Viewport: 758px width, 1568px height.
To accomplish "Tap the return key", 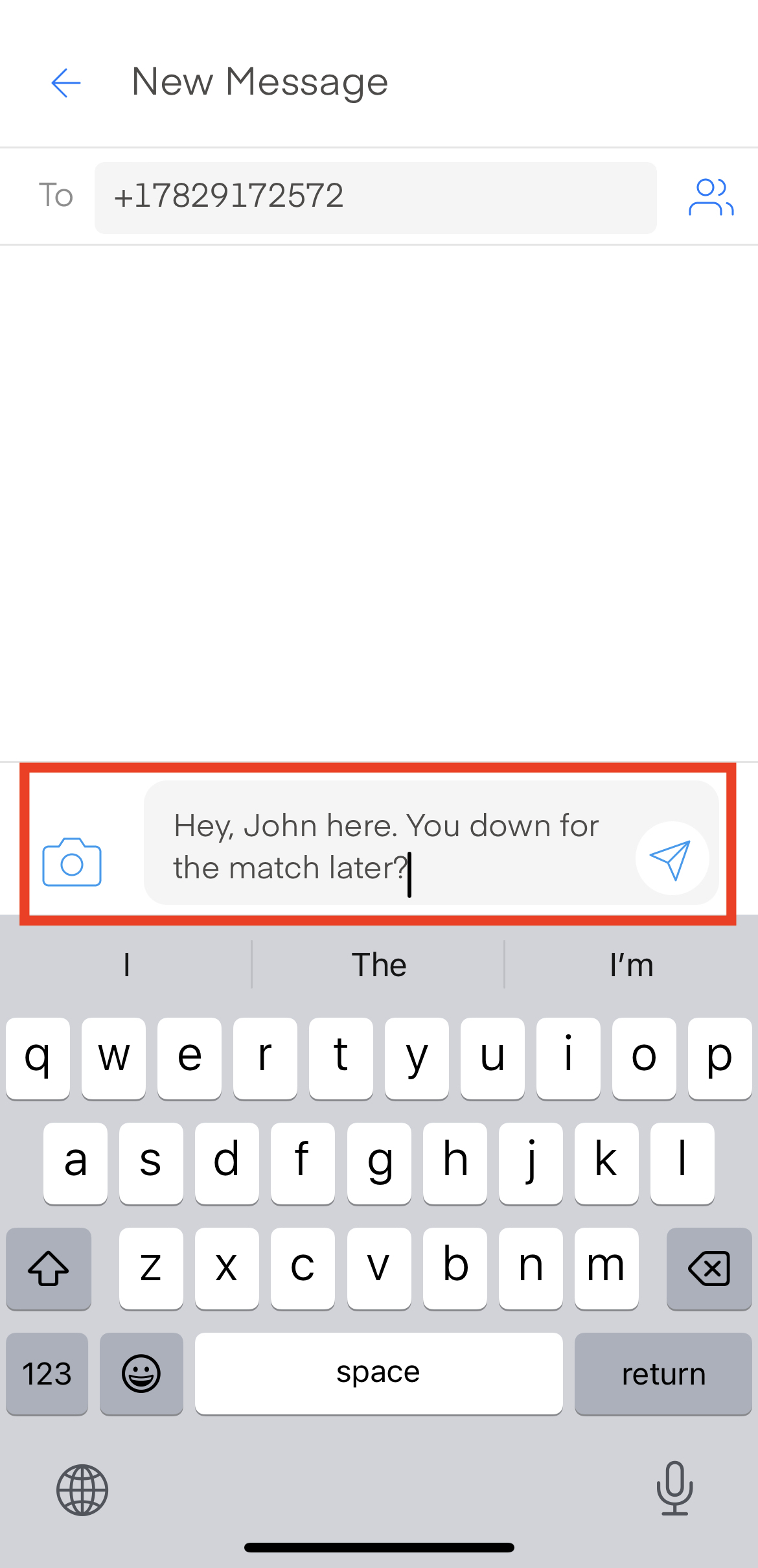I will (x=663, y=1374).
